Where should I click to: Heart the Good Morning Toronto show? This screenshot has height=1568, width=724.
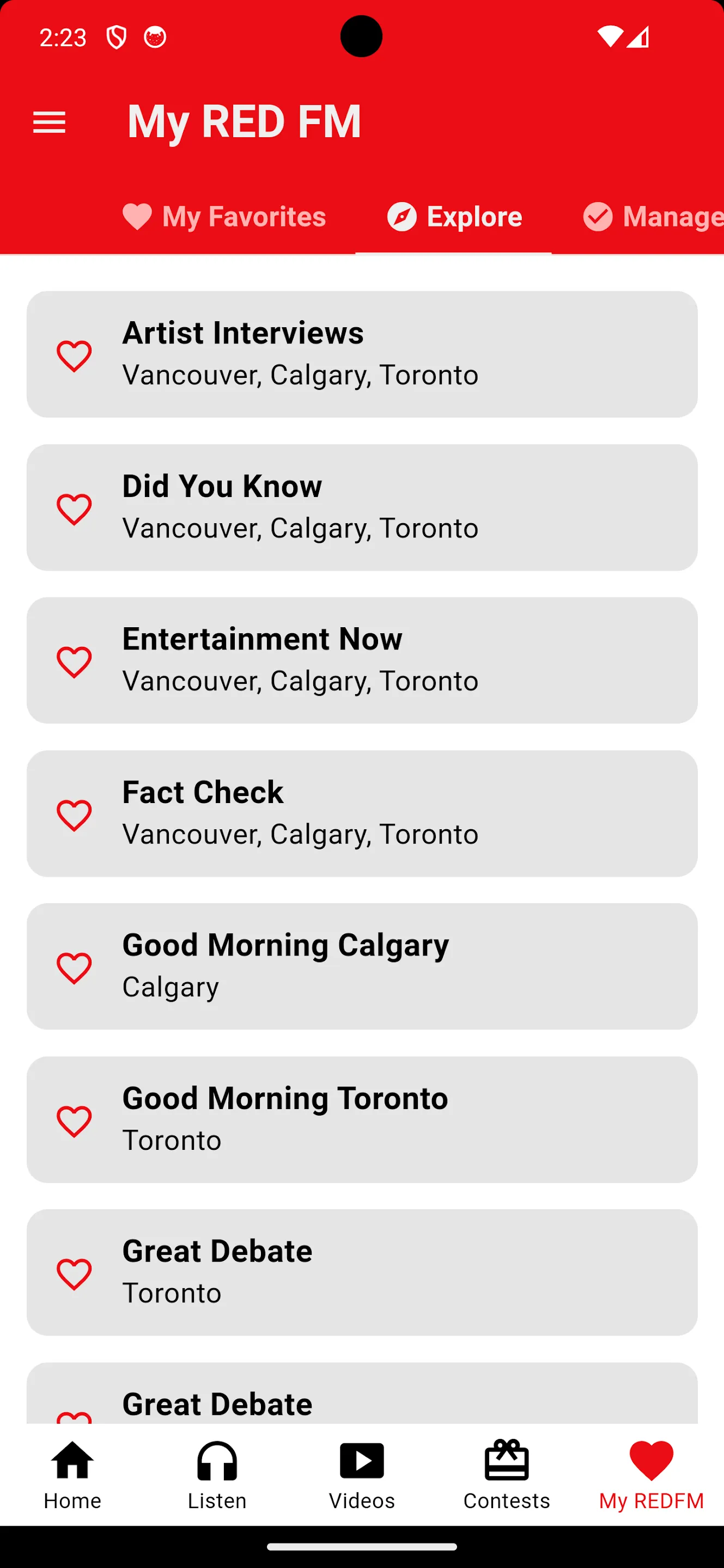click(74, 1121)
